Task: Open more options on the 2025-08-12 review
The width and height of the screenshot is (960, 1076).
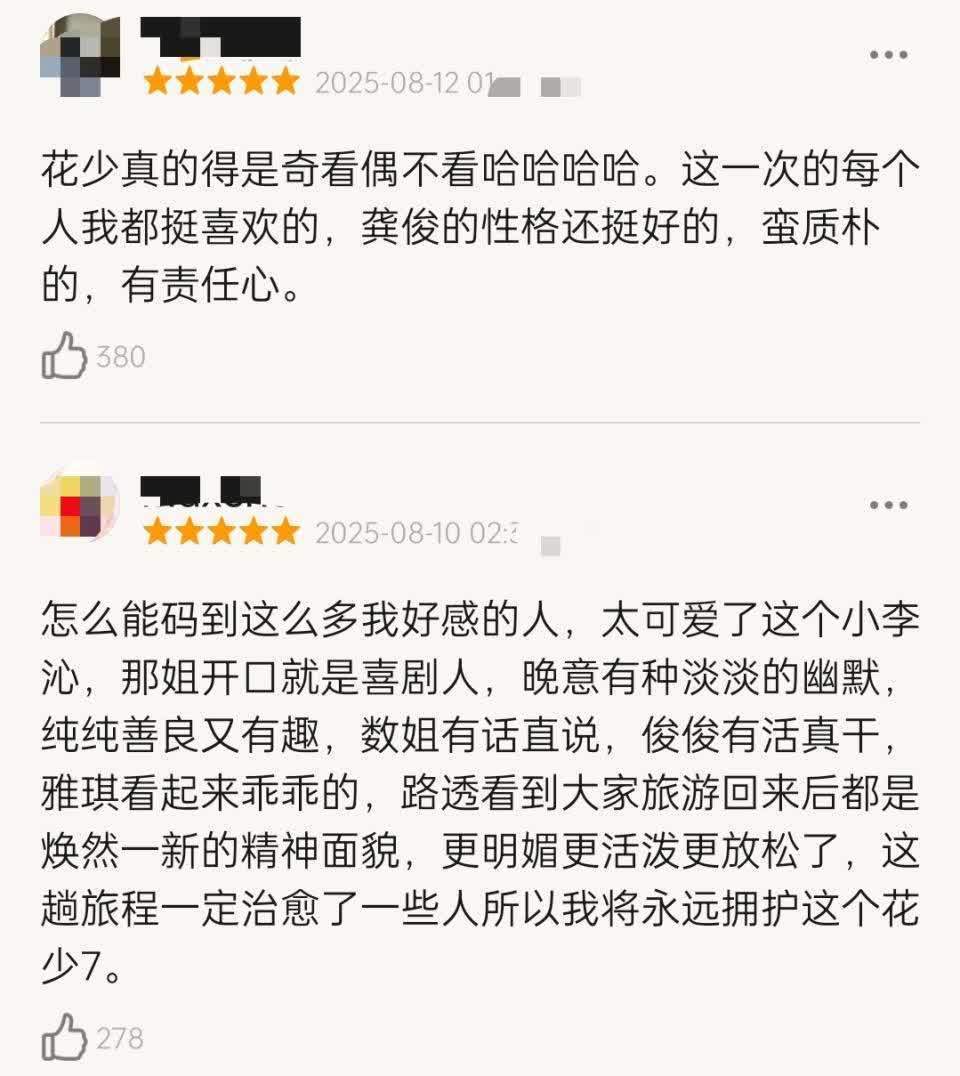Action: pos(888,55)
